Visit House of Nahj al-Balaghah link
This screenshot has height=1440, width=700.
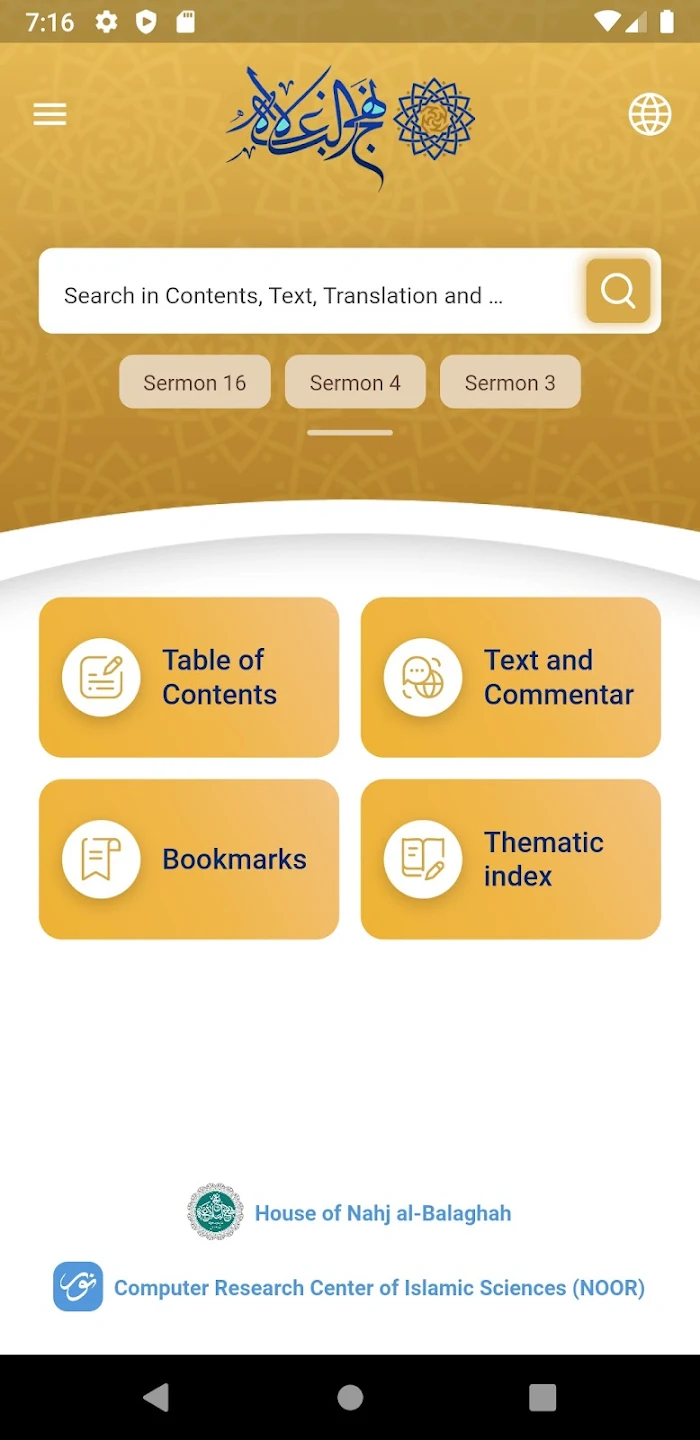click(x=382, y=1213)
